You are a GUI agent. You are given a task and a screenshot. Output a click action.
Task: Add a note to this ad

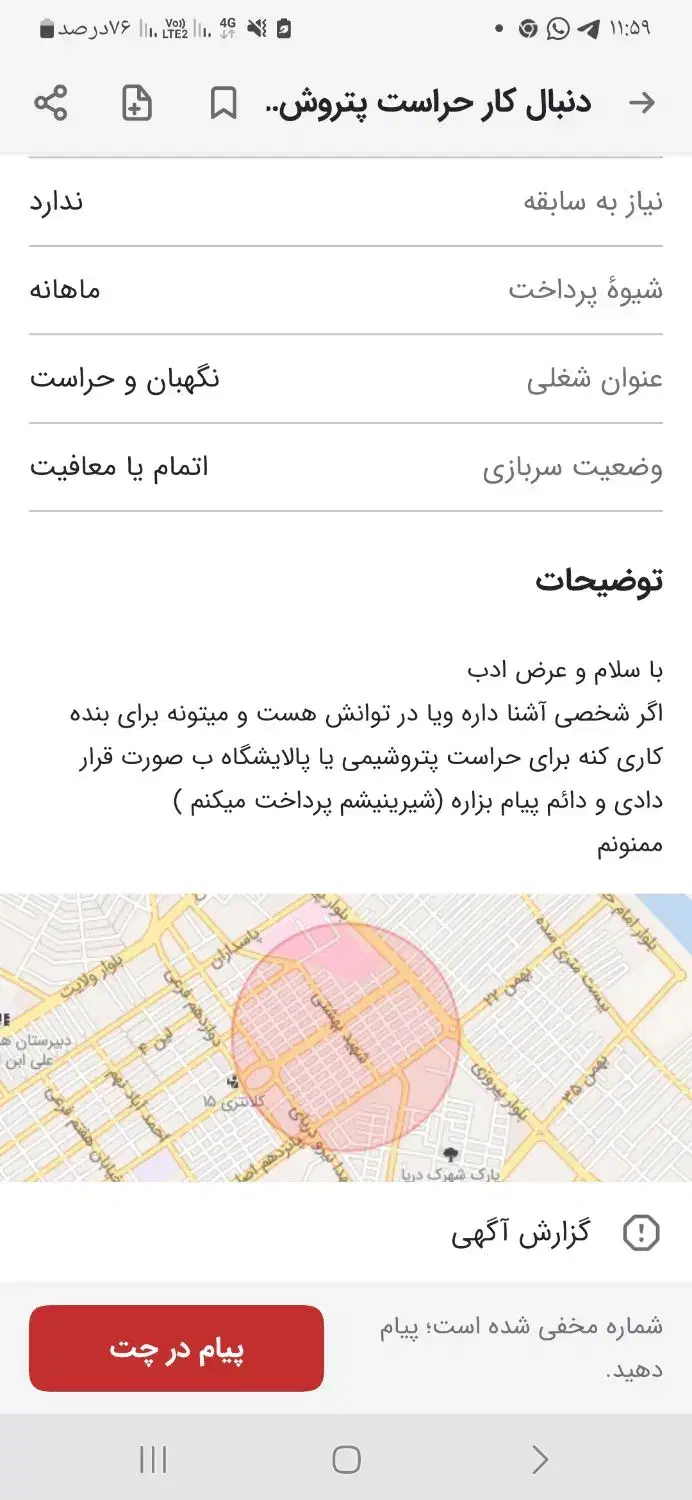(x=137, y=103)
